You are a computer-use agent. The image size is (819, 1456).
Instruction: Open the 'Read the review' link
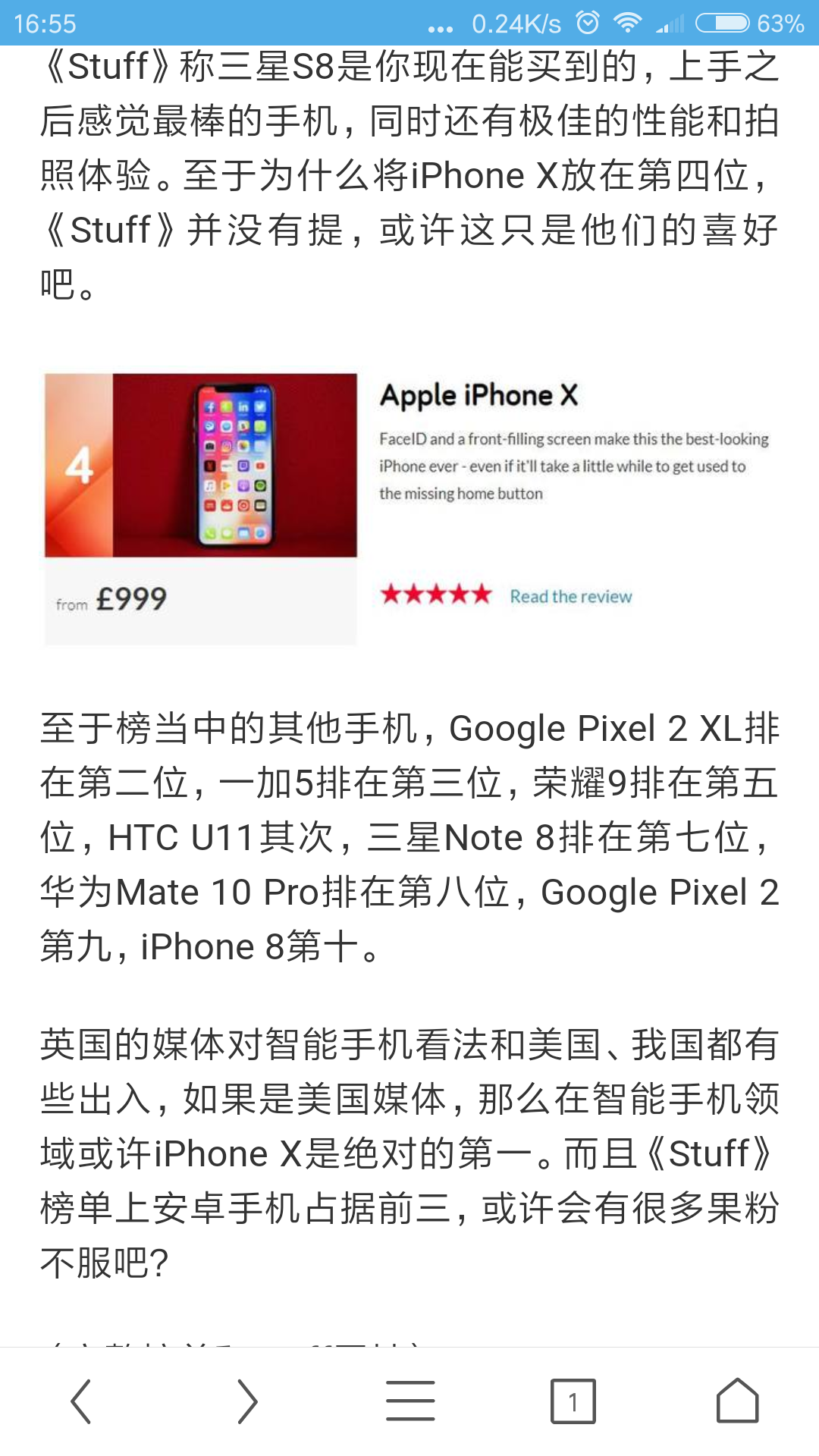coord(571,596)
